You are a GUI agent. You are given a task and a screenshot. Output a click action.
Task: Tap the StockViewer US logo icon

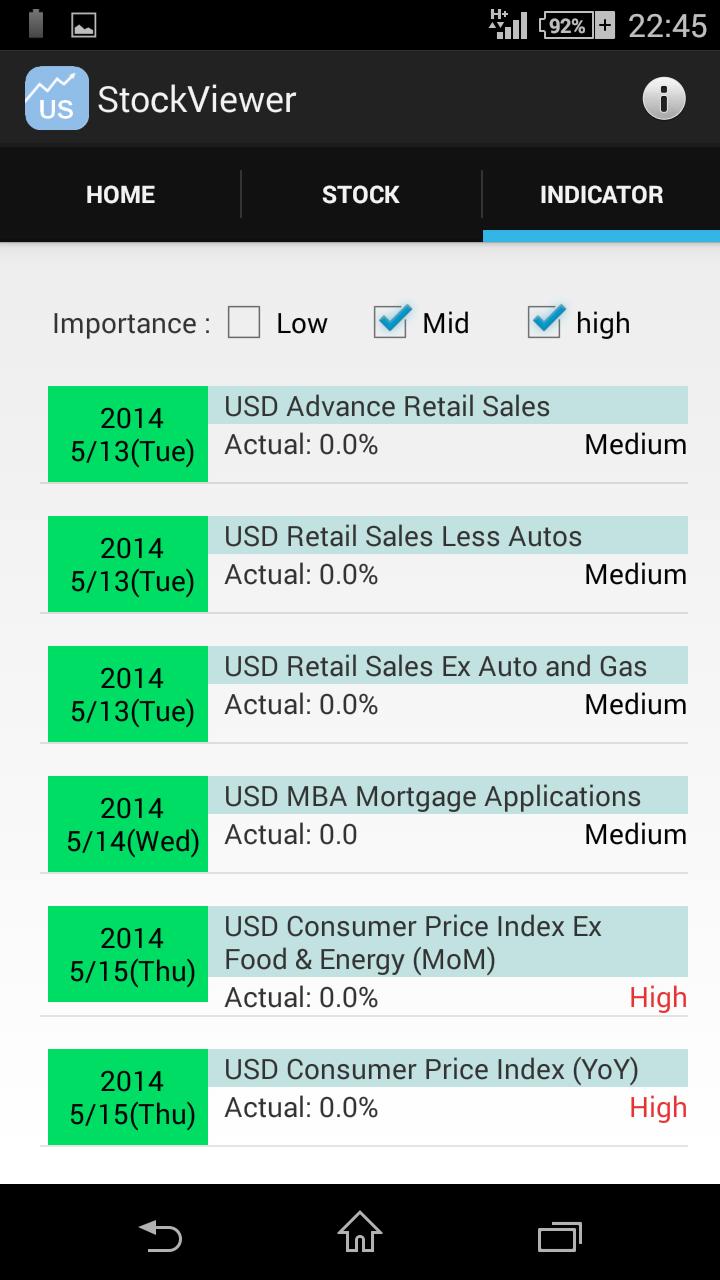(56, 97)
